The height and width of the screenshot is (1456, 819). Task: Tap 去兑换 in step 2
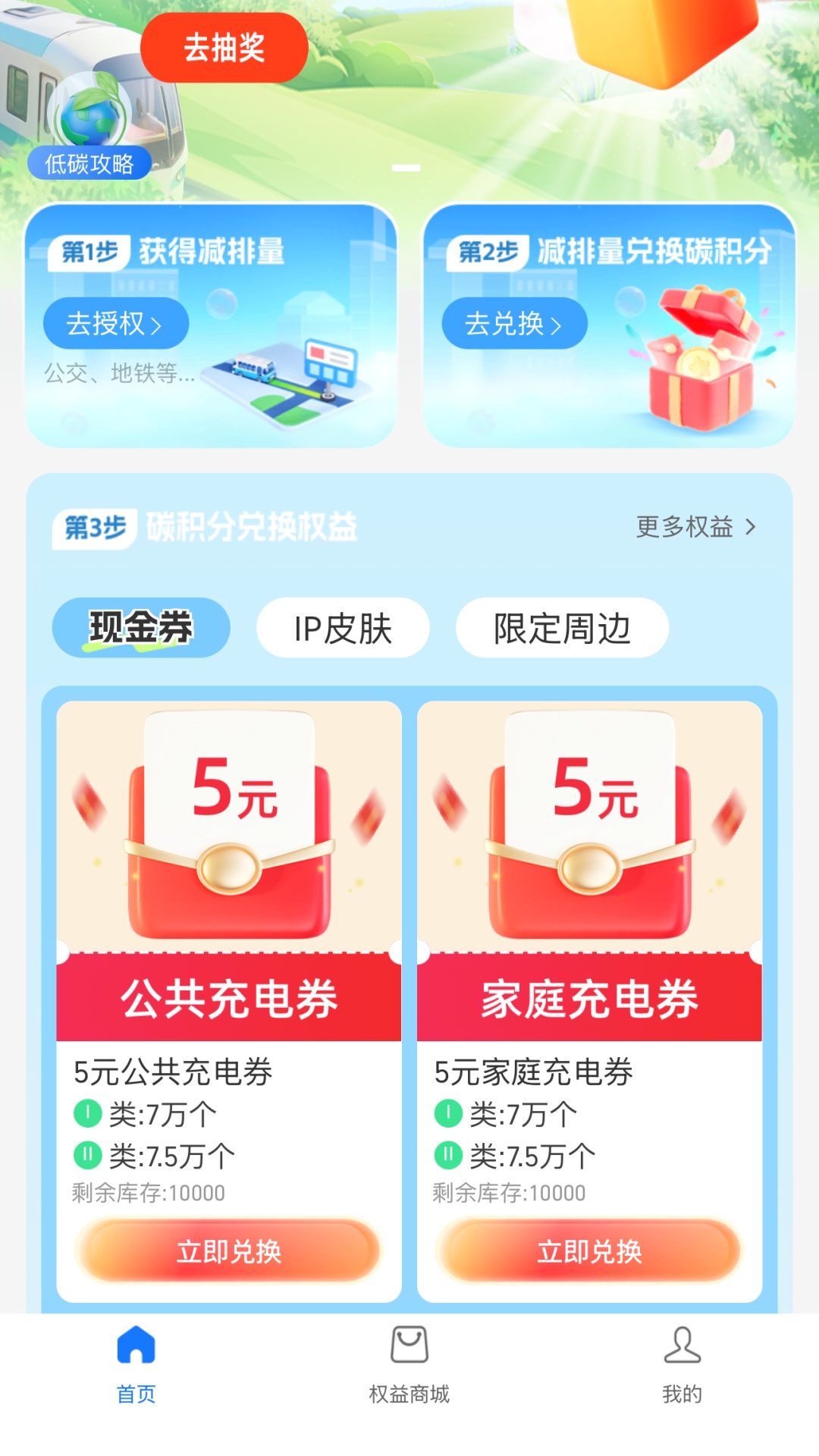[x=514, y=324]
